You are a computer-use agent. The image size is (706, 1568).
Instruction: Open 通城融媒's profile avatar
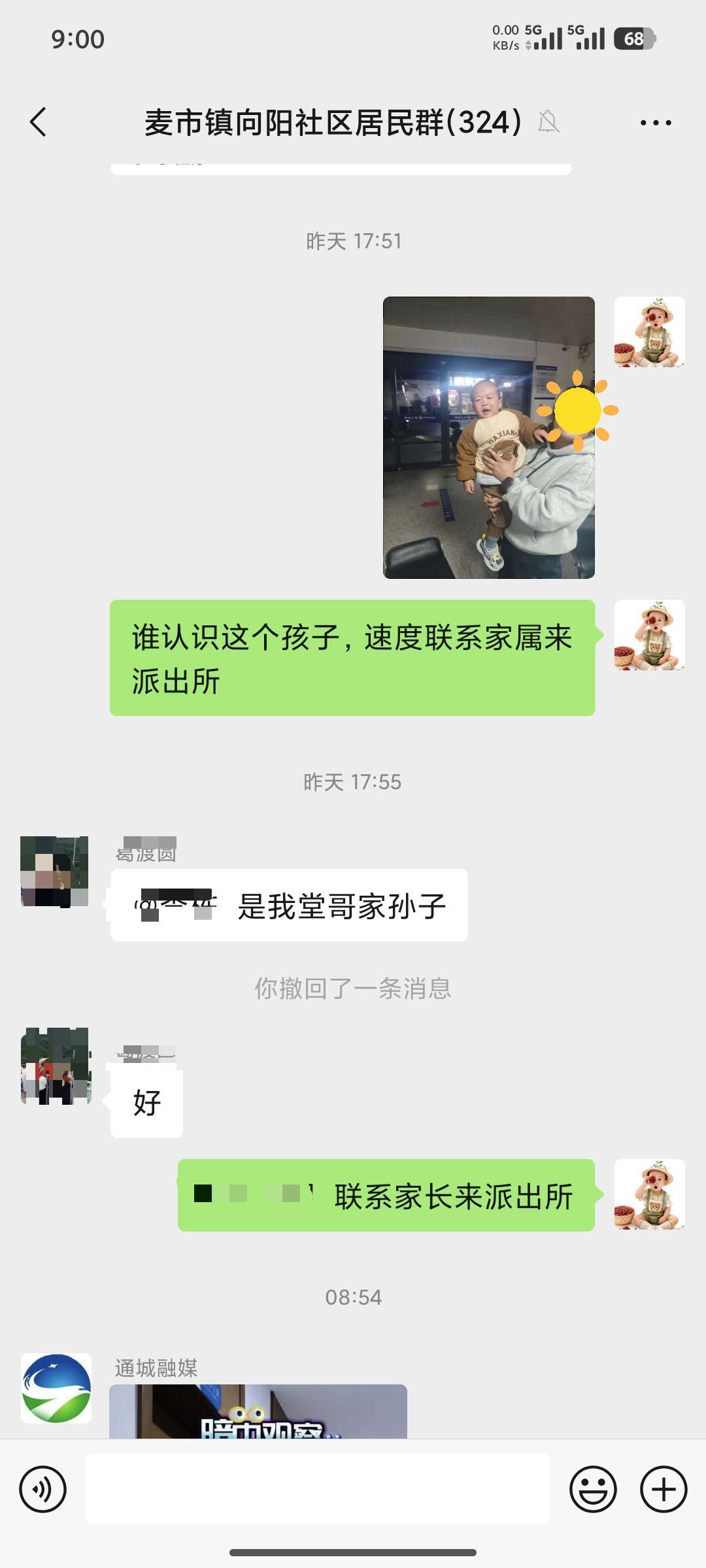56,1388
